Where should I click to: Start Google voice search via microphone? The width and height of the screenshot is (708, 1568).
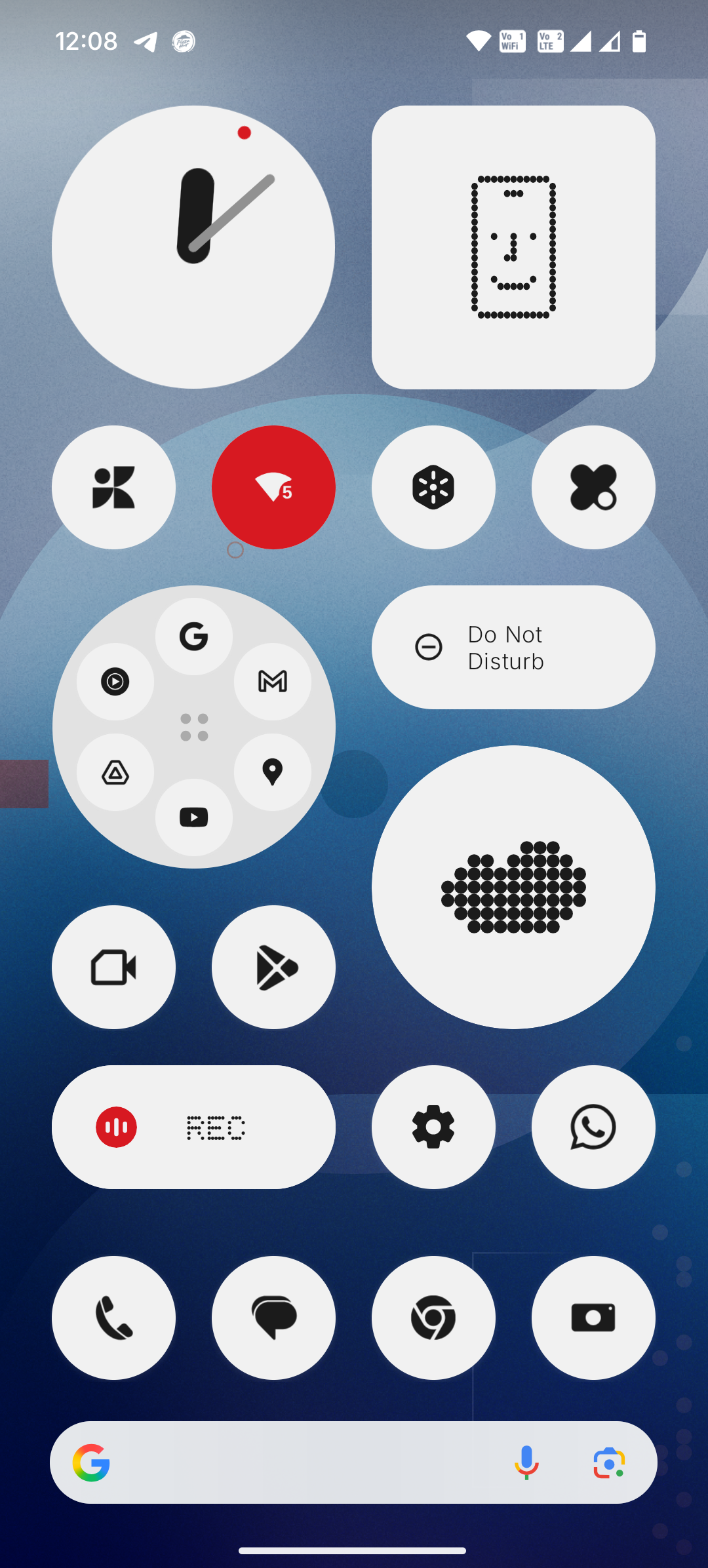point(526,1462)
